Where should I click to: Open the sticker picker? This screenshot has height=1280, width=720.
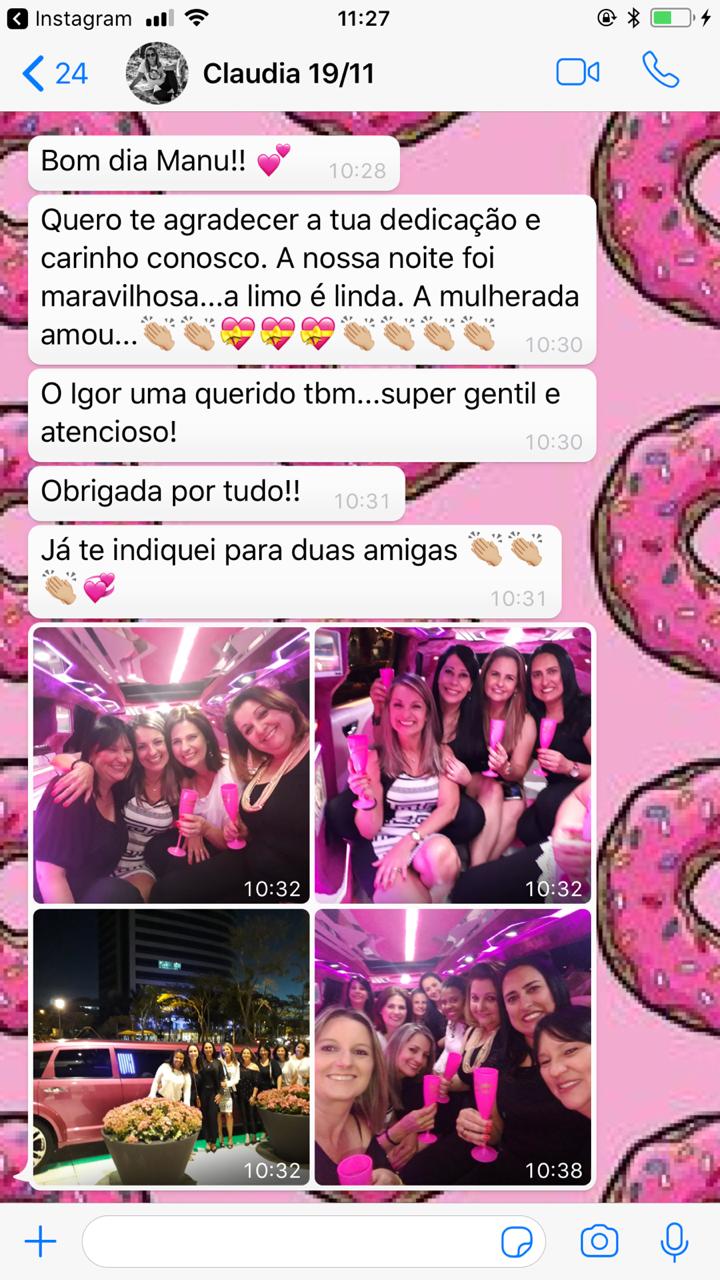516,1242
